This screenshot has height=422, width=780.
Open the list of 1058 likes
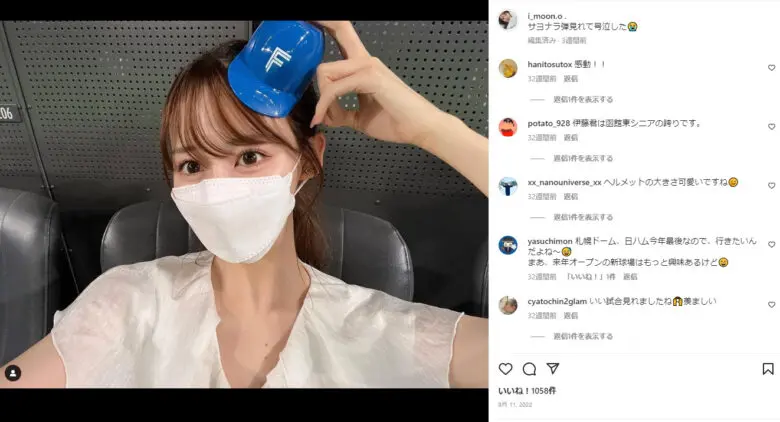pyautogui.click(x=520, y=390)
